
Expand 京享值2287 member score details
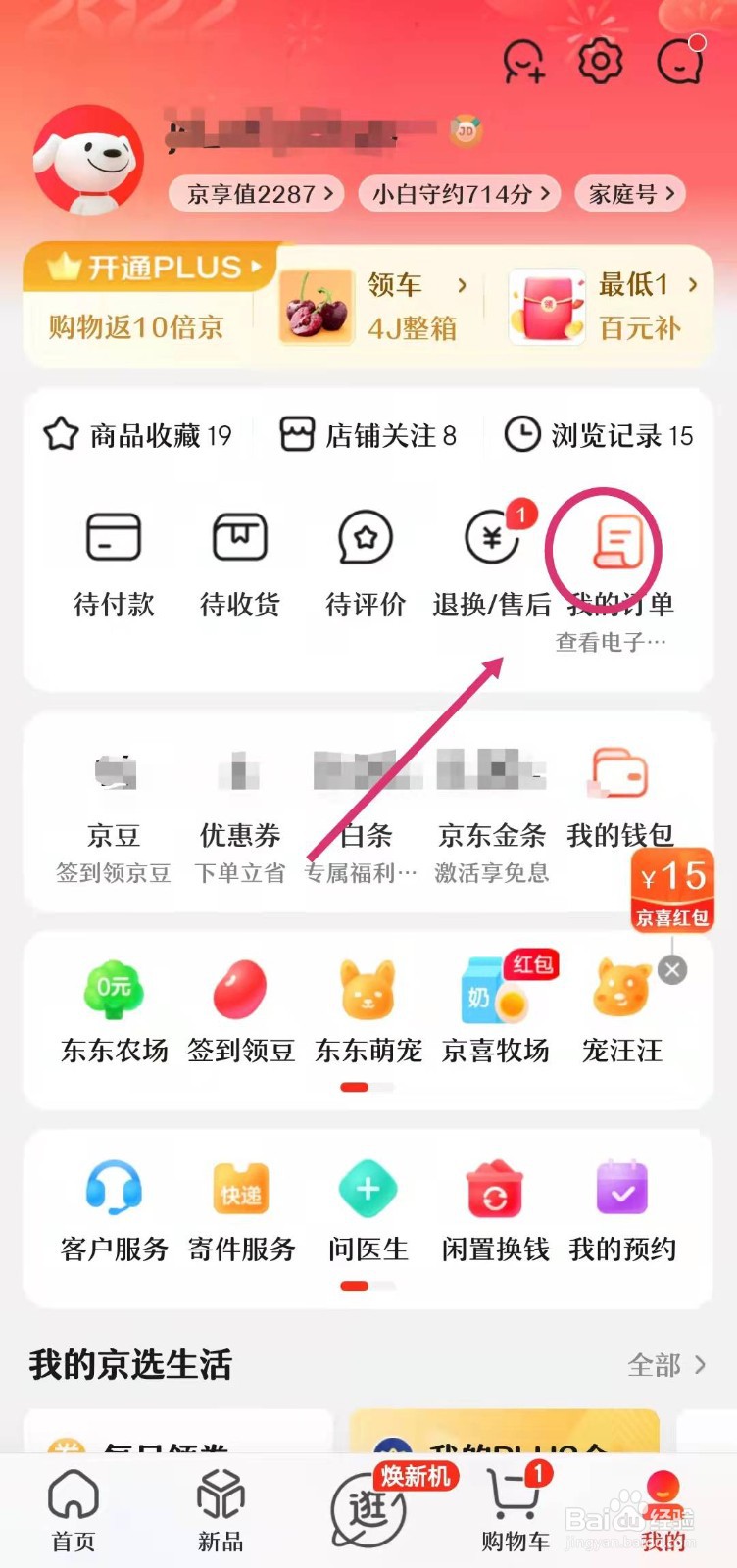[255, 193]
